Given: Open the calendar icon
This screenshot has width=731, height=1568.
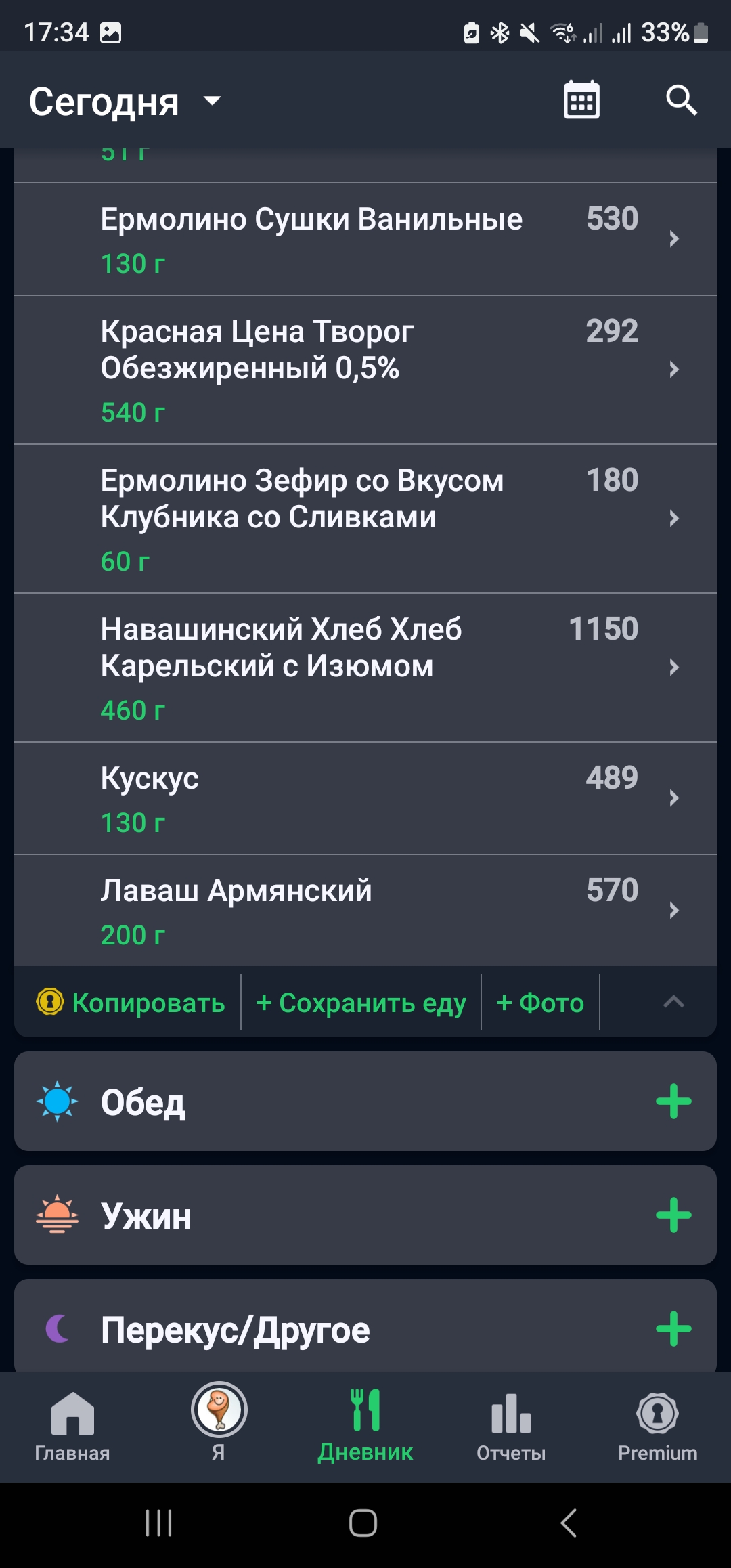Looking at the screenshot, I should click(x=581, y=100).
